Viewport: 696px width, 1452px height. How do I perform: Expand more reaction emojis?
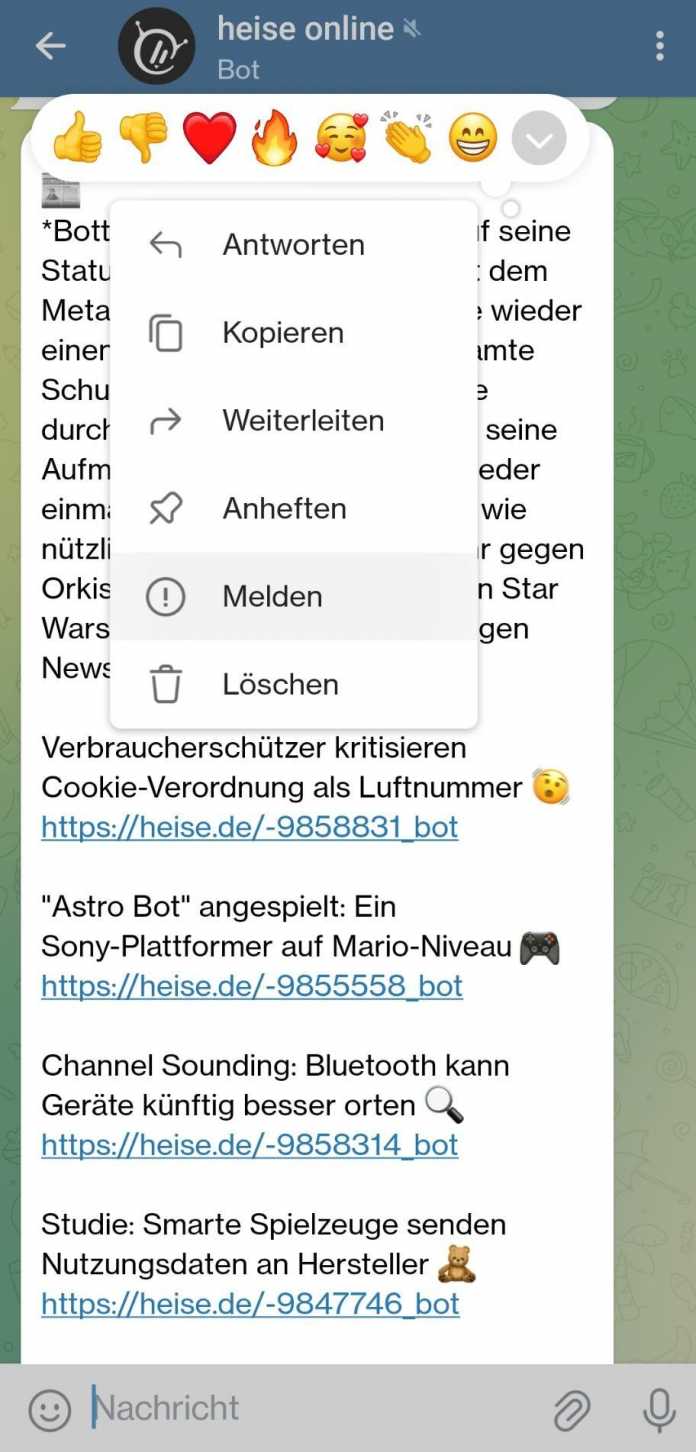coord(539,140)
